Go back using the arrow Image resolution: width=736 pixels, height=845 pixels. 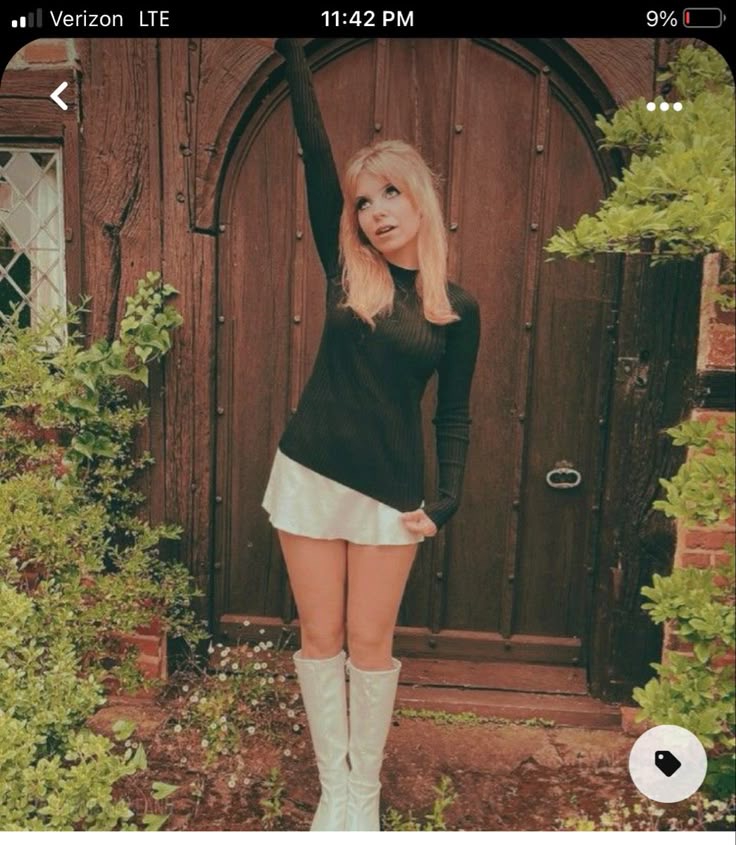point(60,96)
